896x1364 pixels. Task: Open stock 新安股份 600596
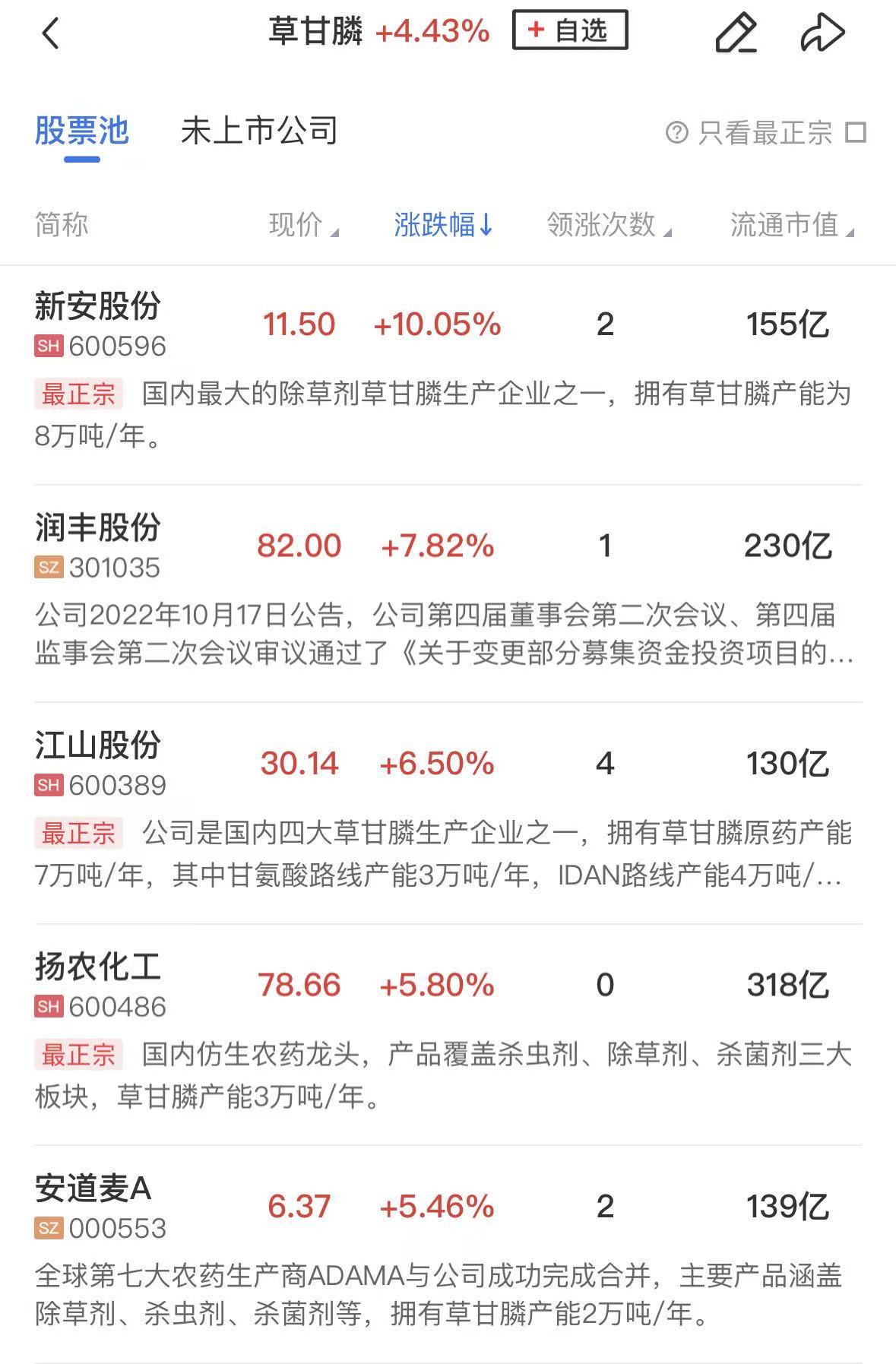tap(99, 324)
